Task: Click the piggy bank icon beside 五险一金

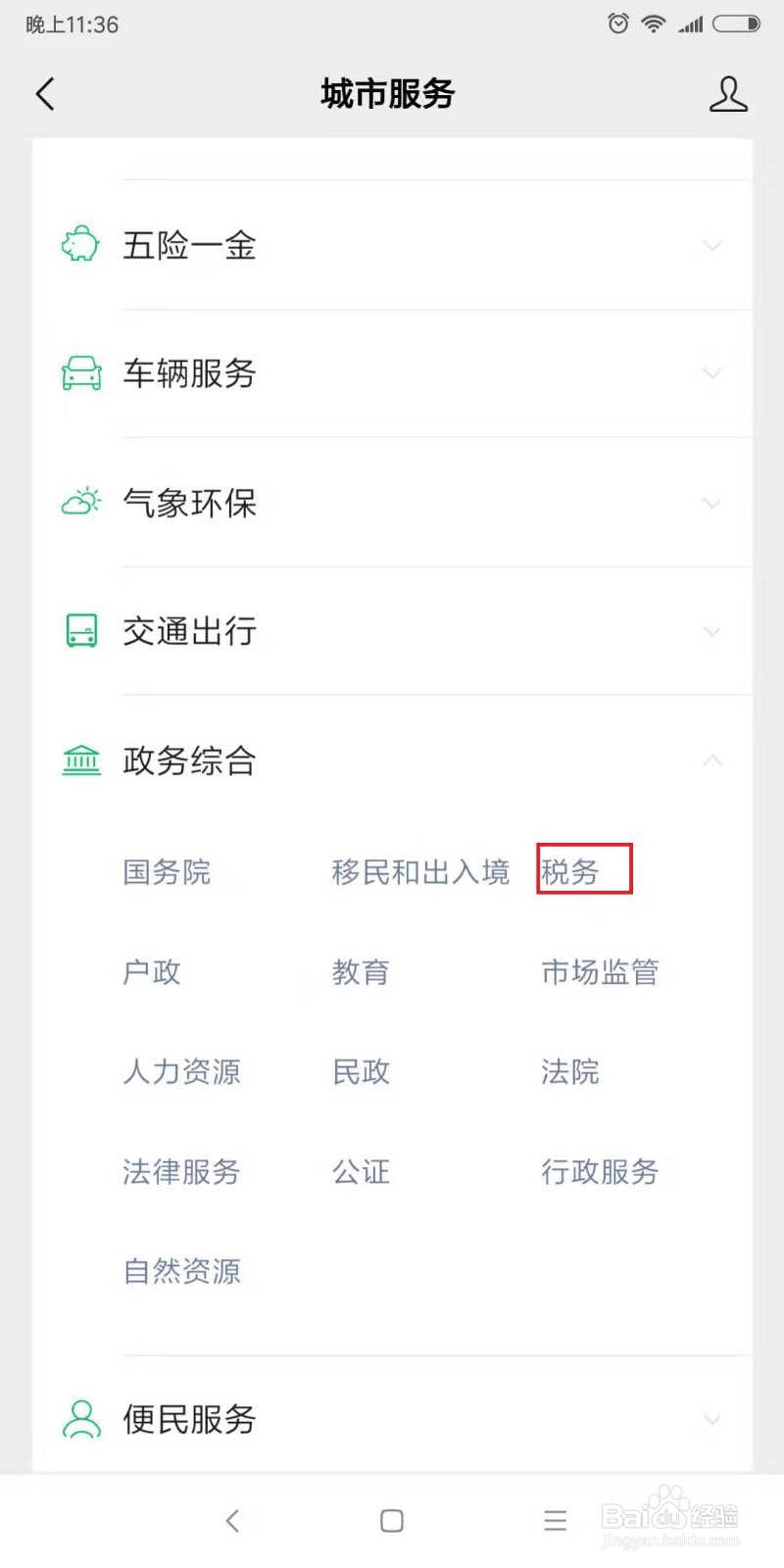Action: coord(81,244)
